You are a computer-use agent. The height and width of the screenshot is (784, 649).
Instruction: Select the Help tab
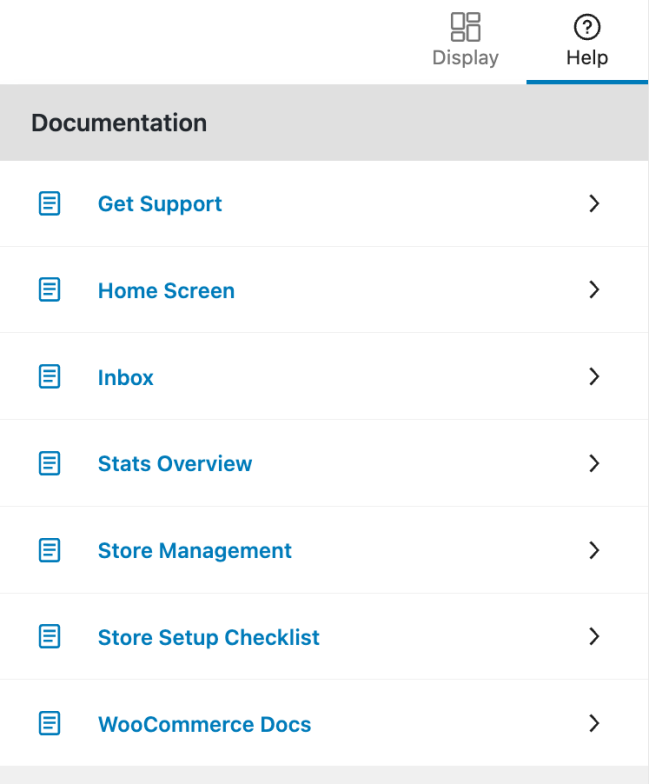pos(587,40)
